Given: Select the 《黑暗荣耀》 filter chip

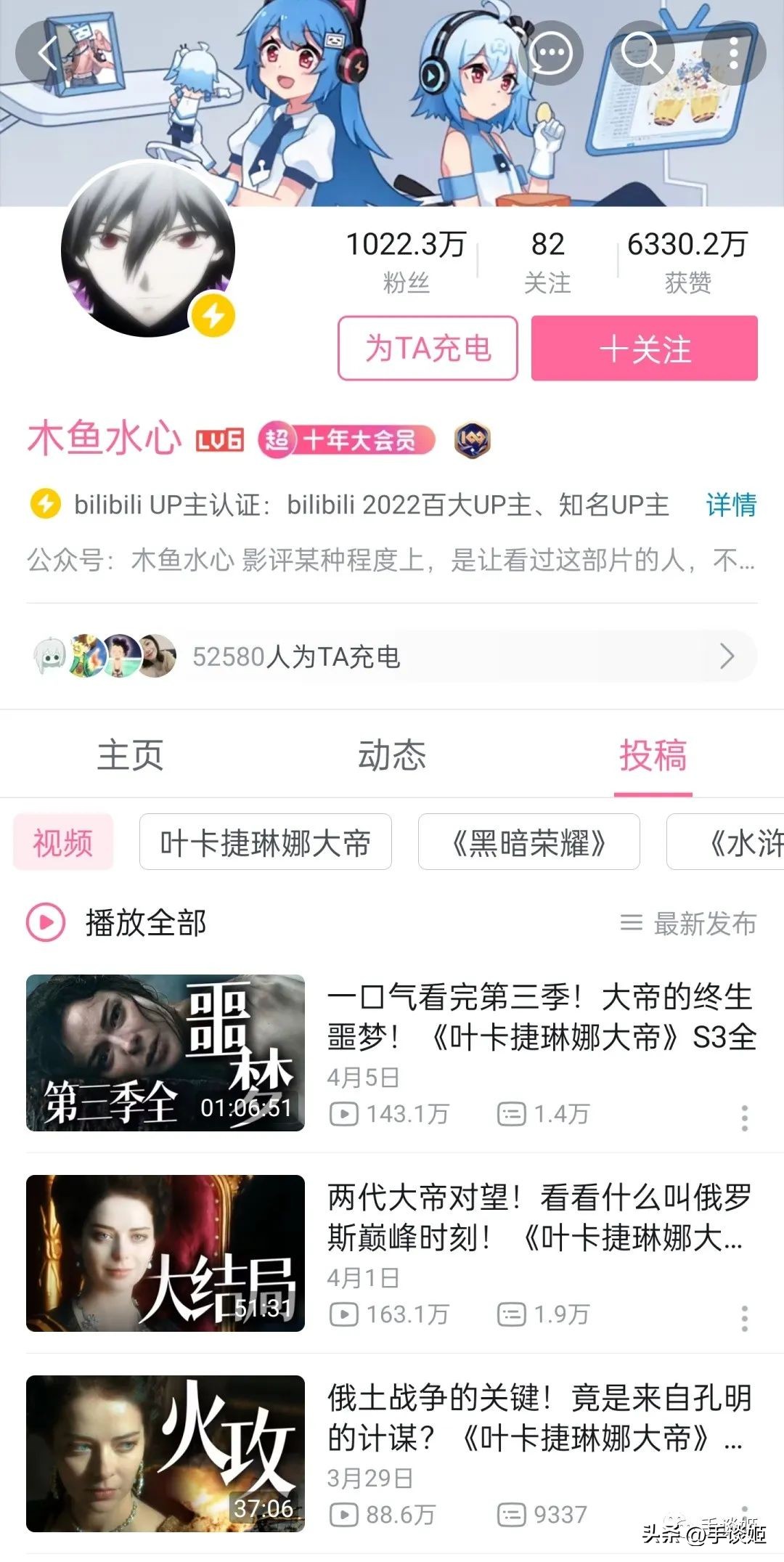Looking at the screenshot, I should coord(528,841).
